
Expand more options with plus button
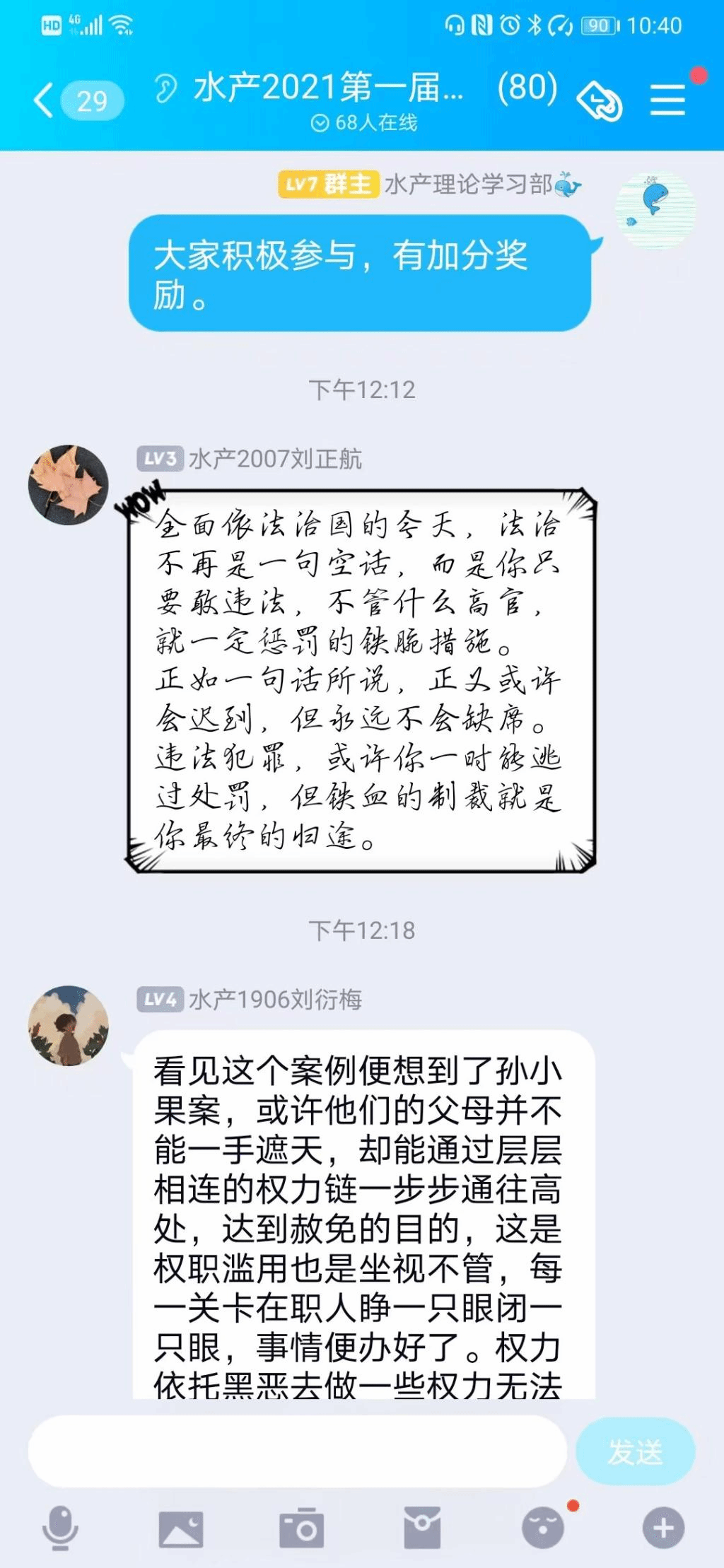pos(663,1528)
